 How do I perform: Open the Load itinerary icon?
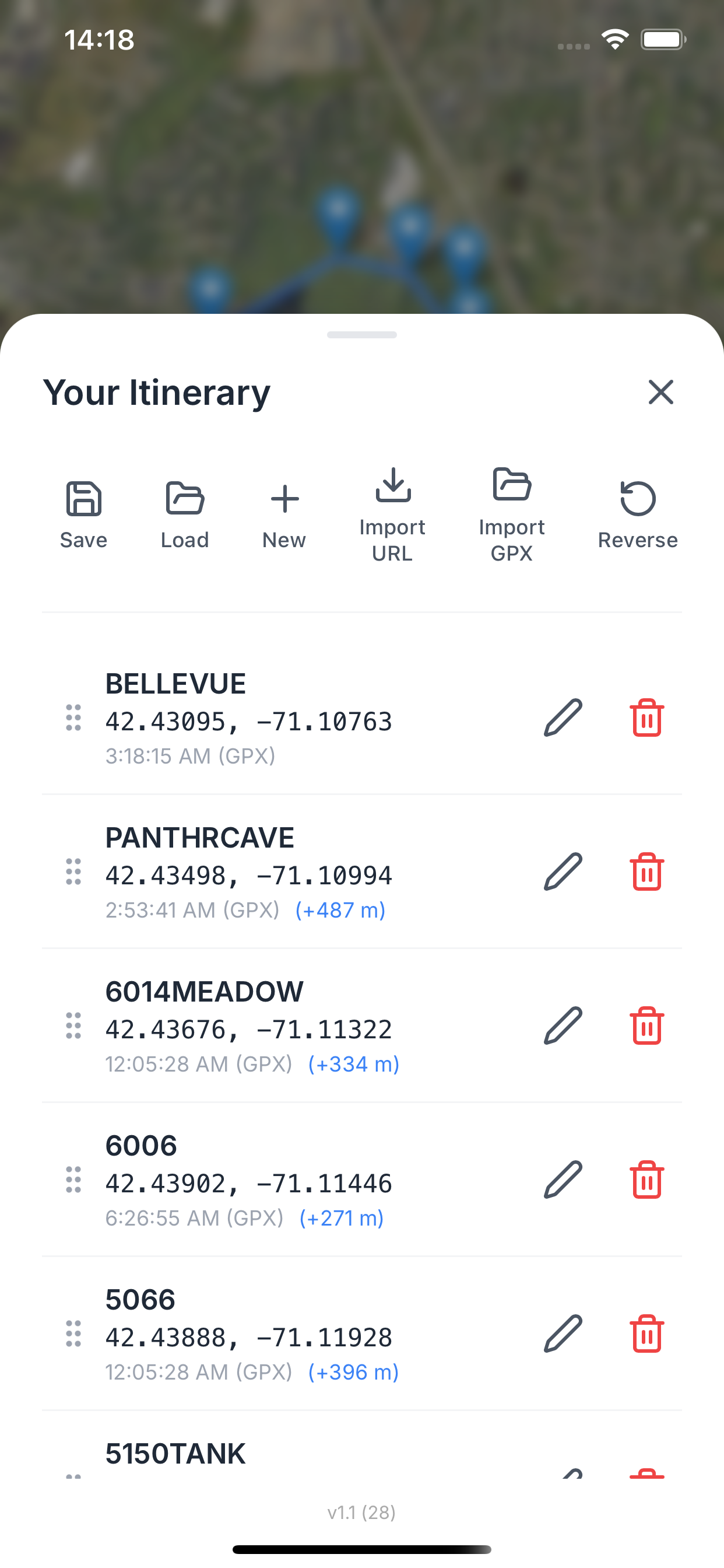click(x=184, y=513)
